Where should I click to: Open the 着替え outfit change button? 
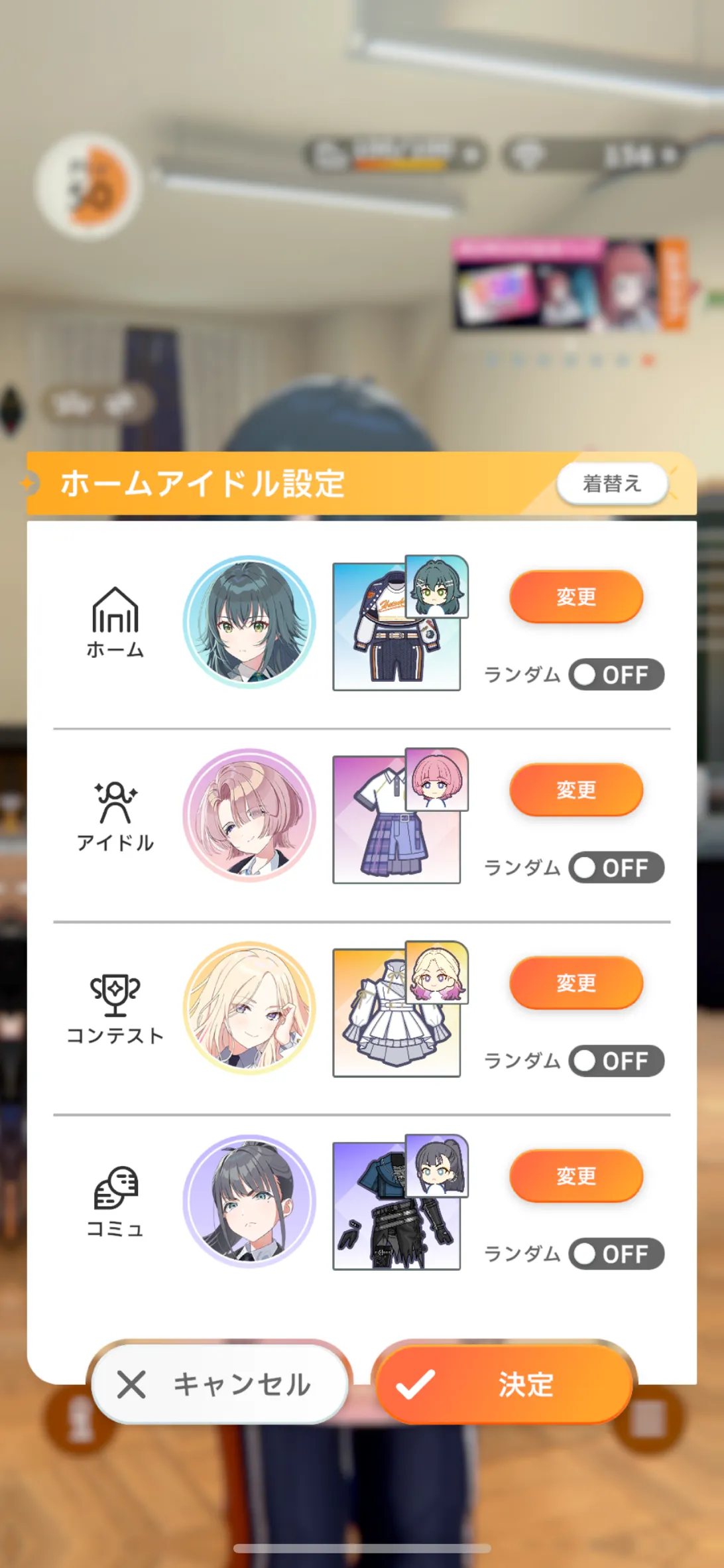[x=611, y=484]
